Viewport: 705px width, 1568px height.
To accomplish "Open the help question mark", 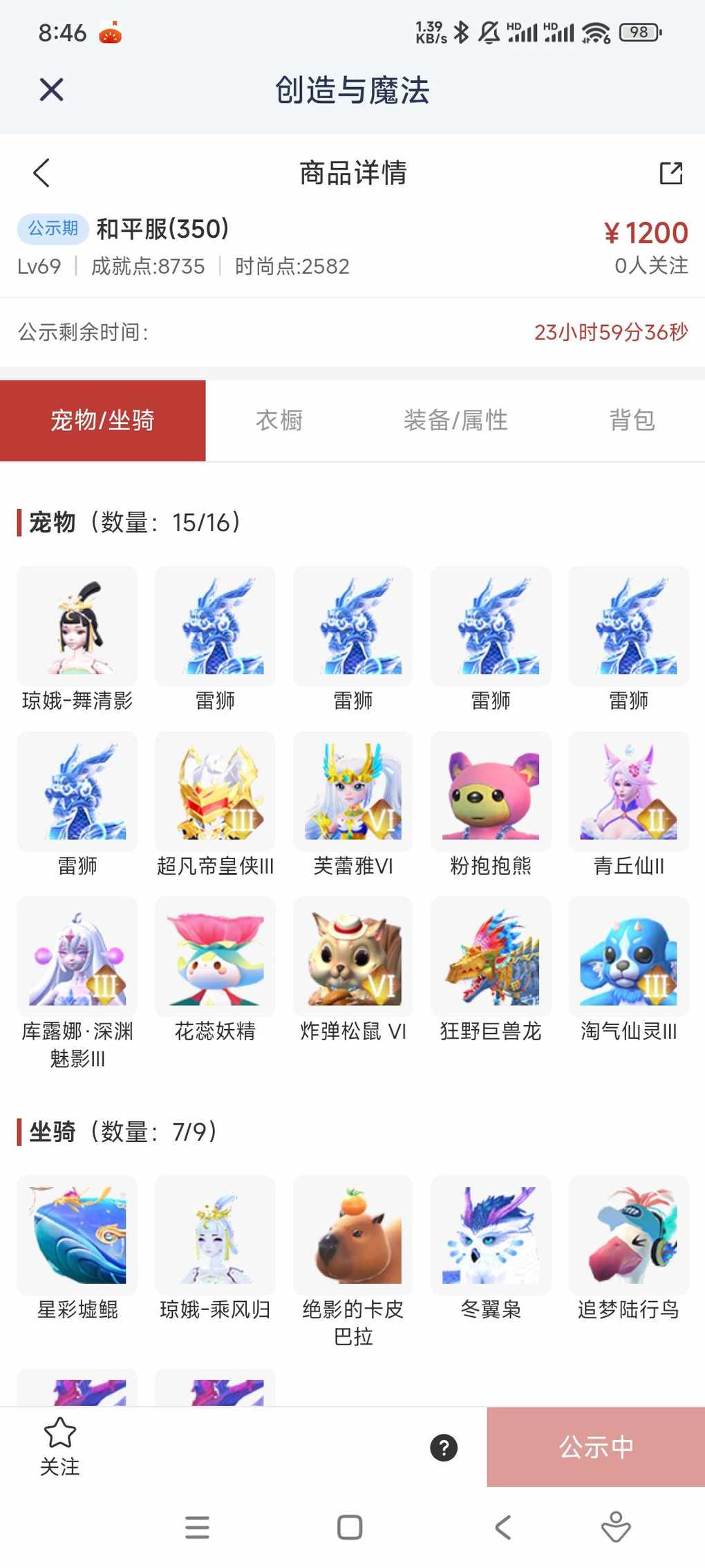I will [444, 1447].
